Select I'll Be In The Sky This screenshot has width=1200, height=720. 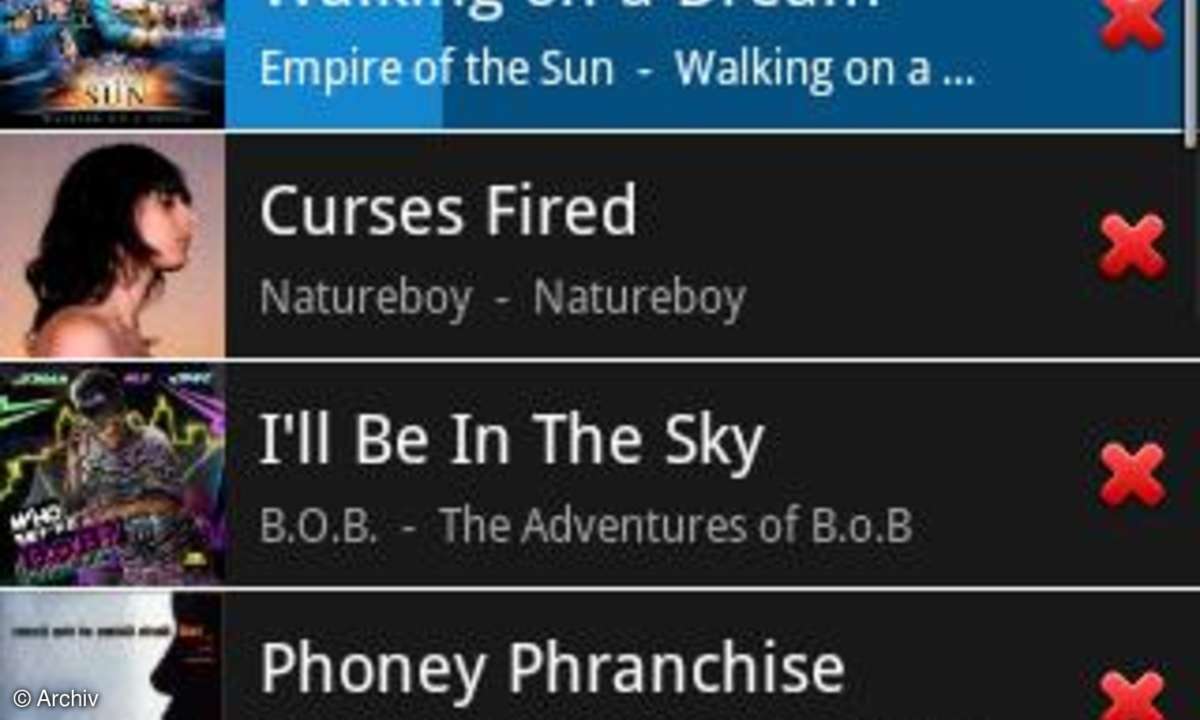pos(510,440)
